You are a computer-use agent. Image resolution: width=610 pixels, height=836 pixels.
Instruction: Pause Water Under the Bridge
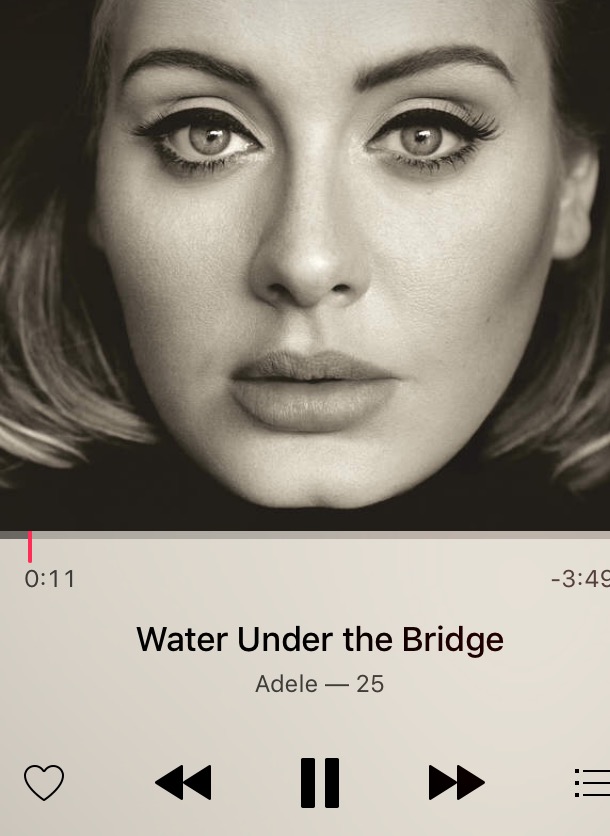click(320, 782)
